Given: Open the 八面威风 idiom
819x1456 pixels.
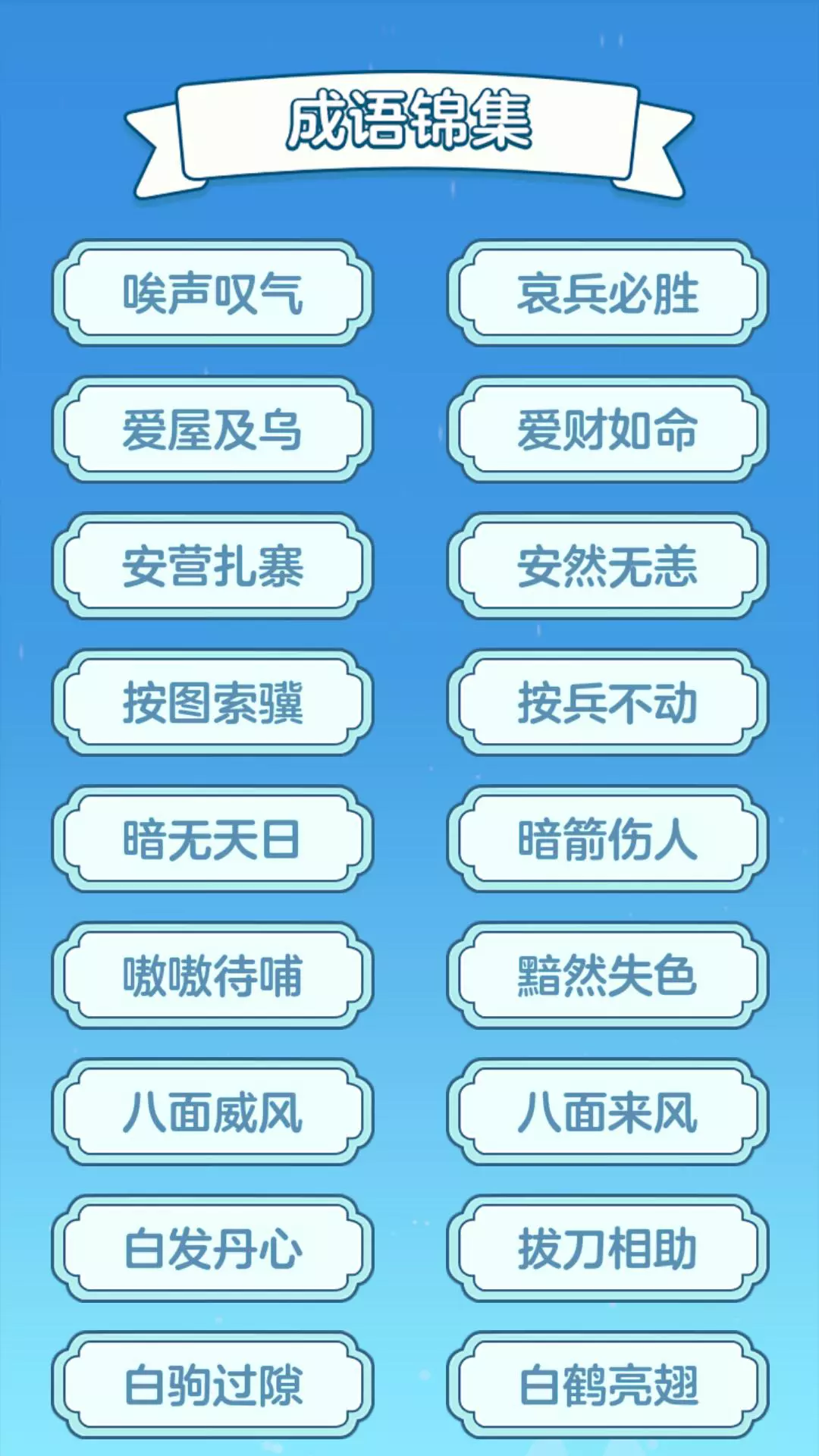Looking at the screenshot, I should pos(212,1112).
